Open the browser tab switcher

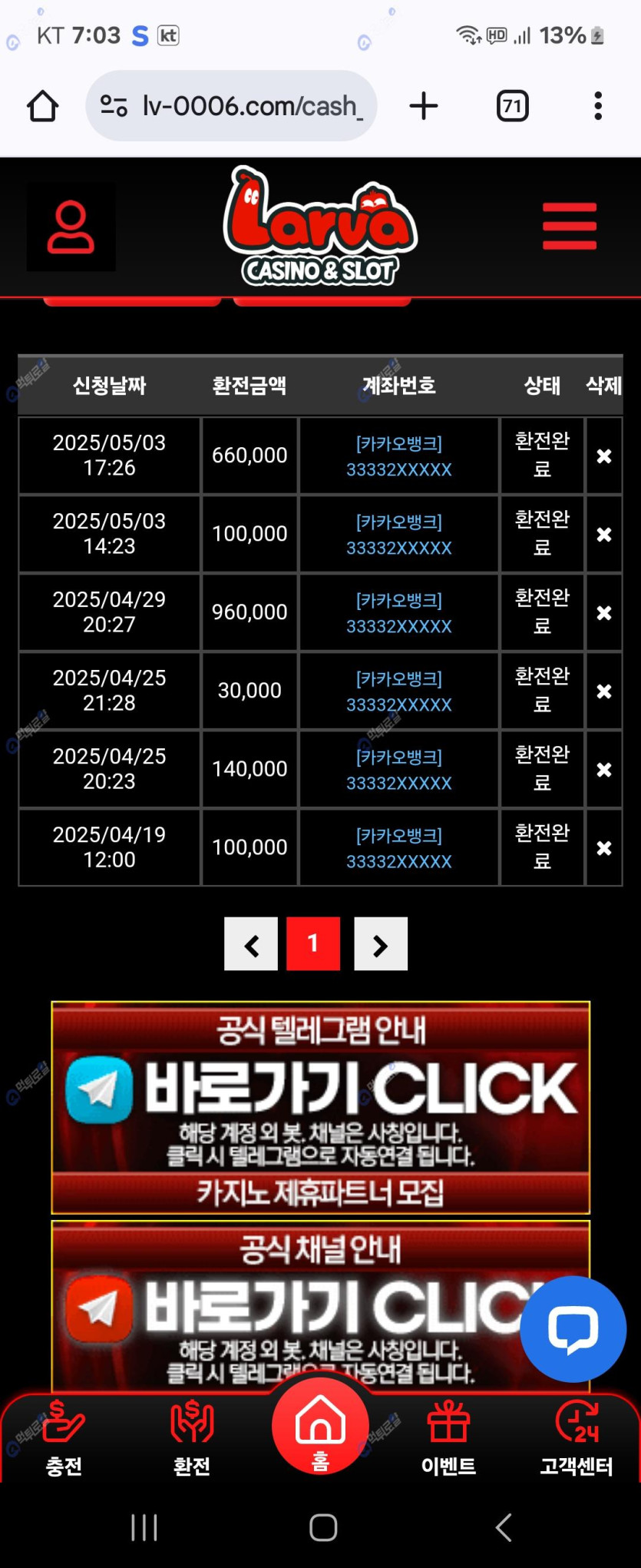[512, 106]
